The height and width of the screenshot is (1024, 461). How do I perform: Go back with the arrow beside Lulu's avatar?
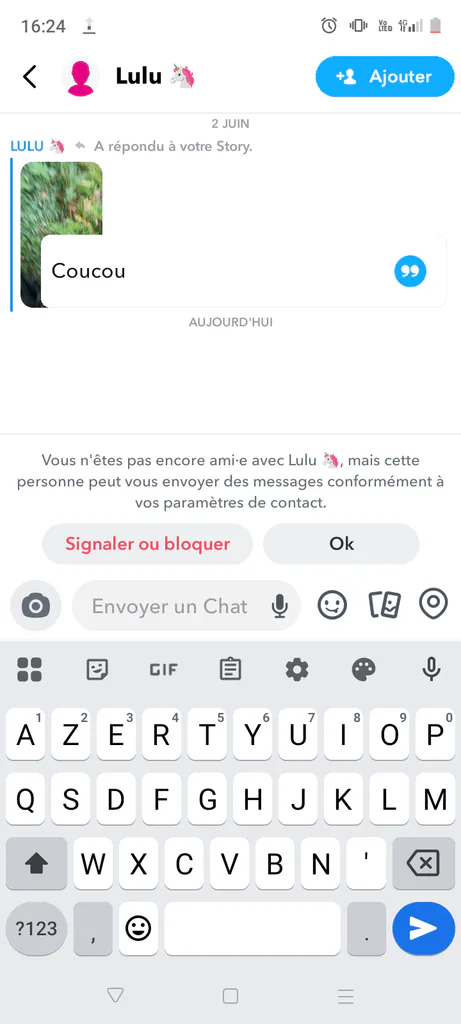pyautogui.click(x=29, y=76)
